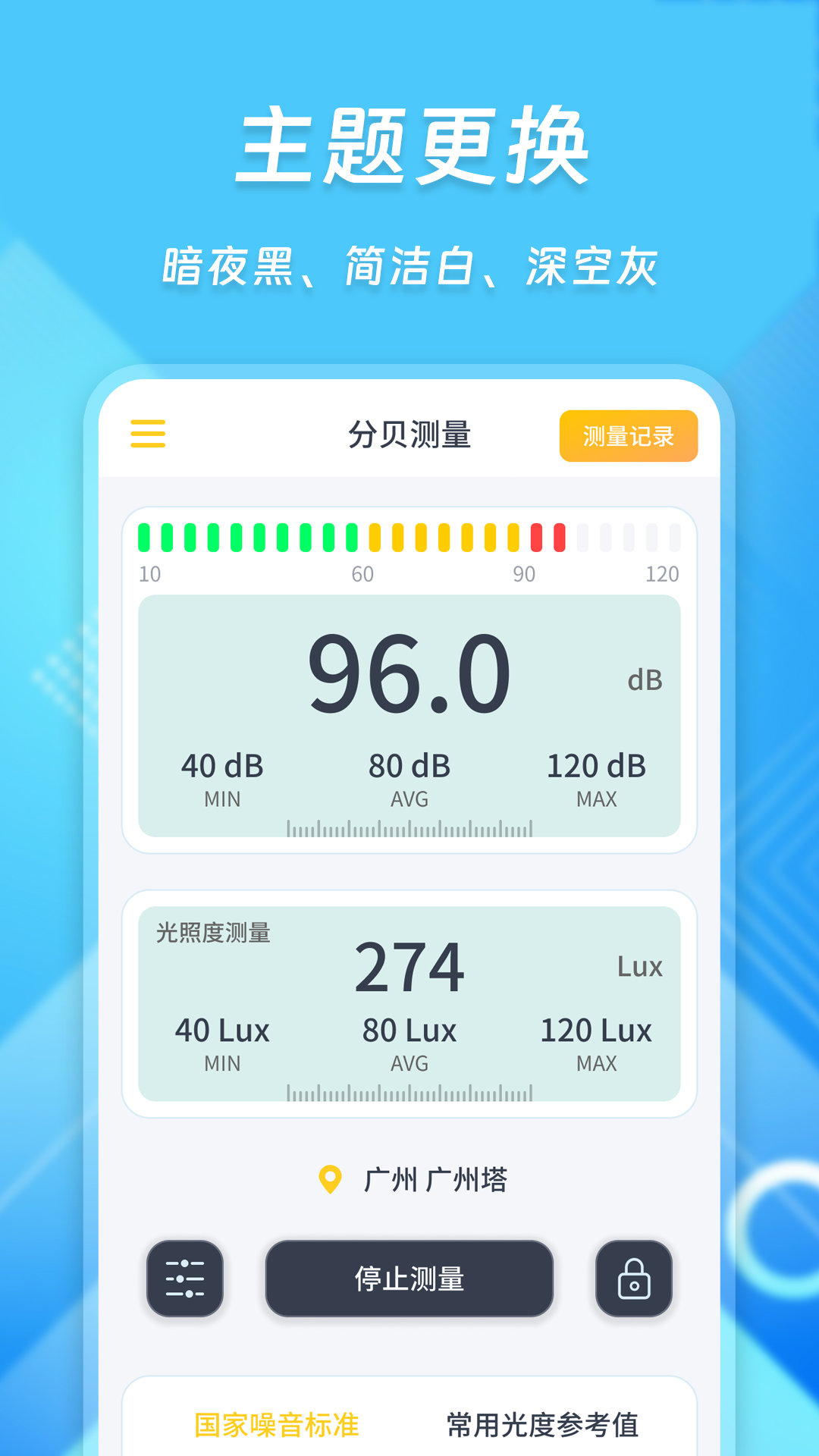Image resolution: width=819 pixels, height=1456 pixels.
Task: Expand the 光照度测量 section
Action: tap(212, 936)
